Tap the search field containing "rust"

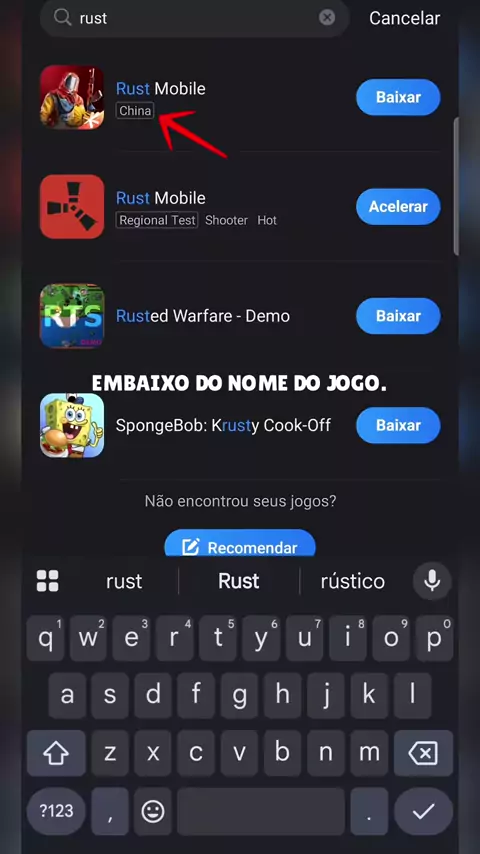(195, 18)
